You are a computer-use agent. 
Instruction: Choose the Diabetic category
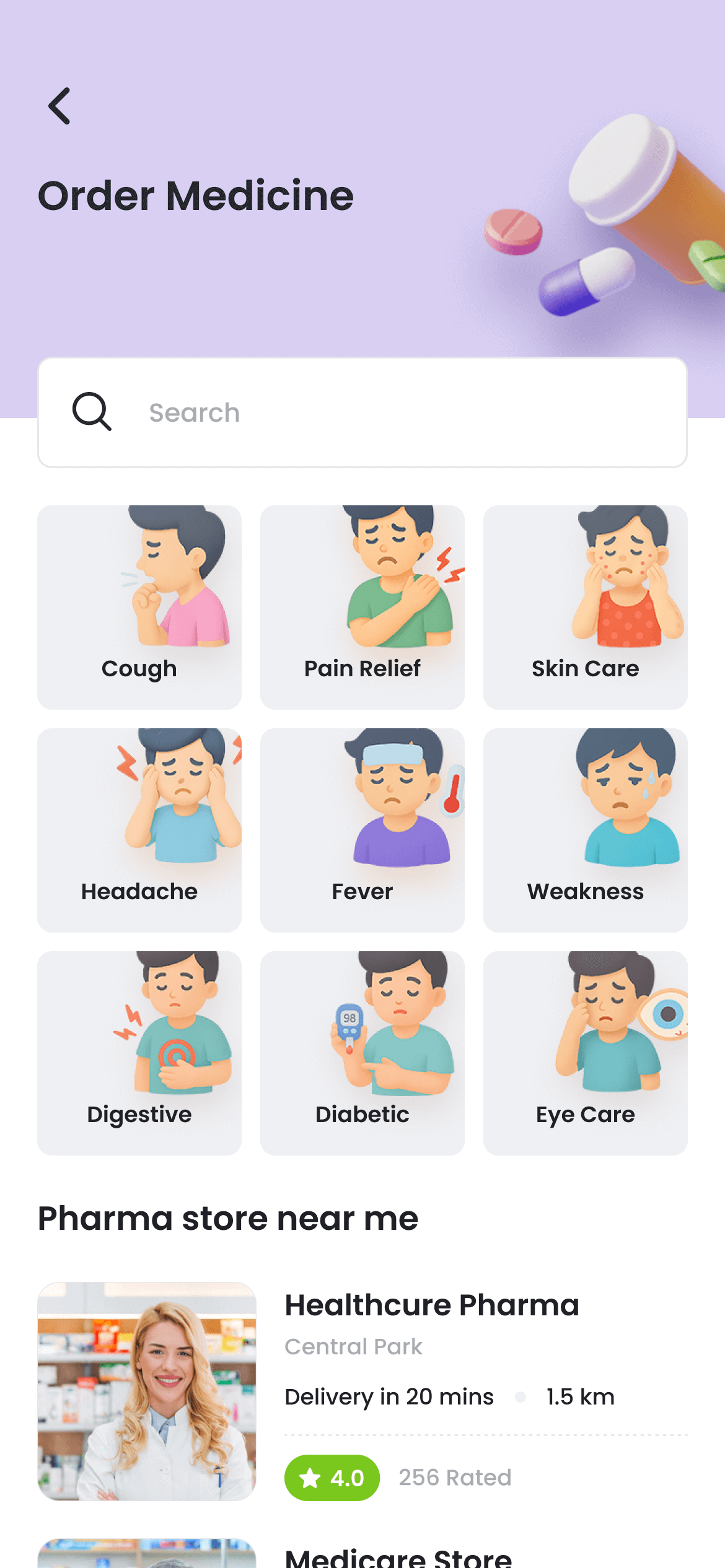362,1053
